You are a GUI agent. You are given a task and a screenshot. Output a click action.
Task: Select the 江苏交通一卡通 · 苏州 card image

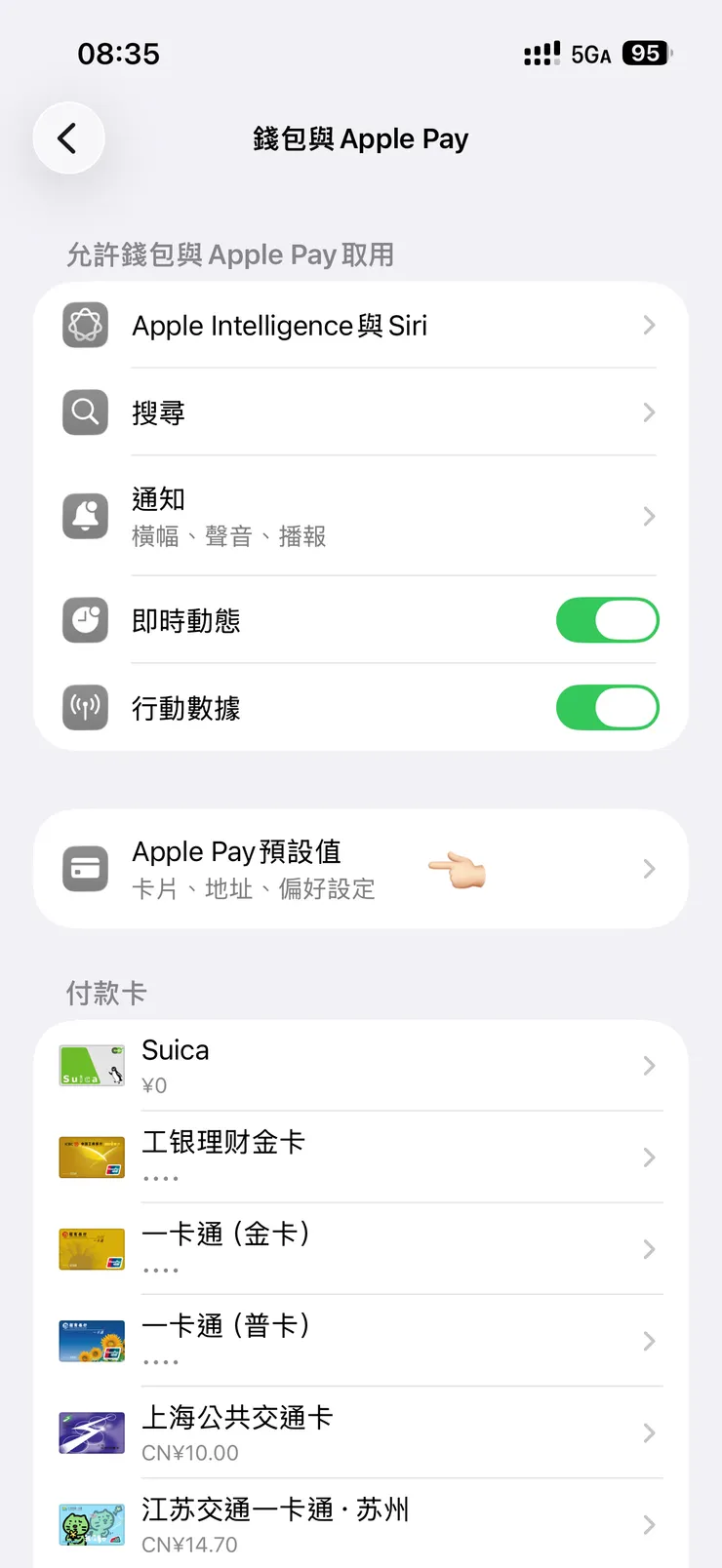point(91,1524)
